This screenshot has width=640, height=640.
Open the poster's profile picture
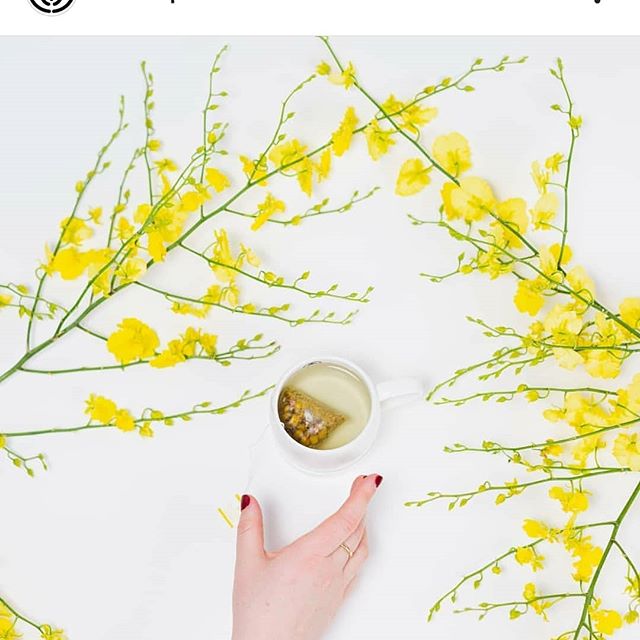52,4
